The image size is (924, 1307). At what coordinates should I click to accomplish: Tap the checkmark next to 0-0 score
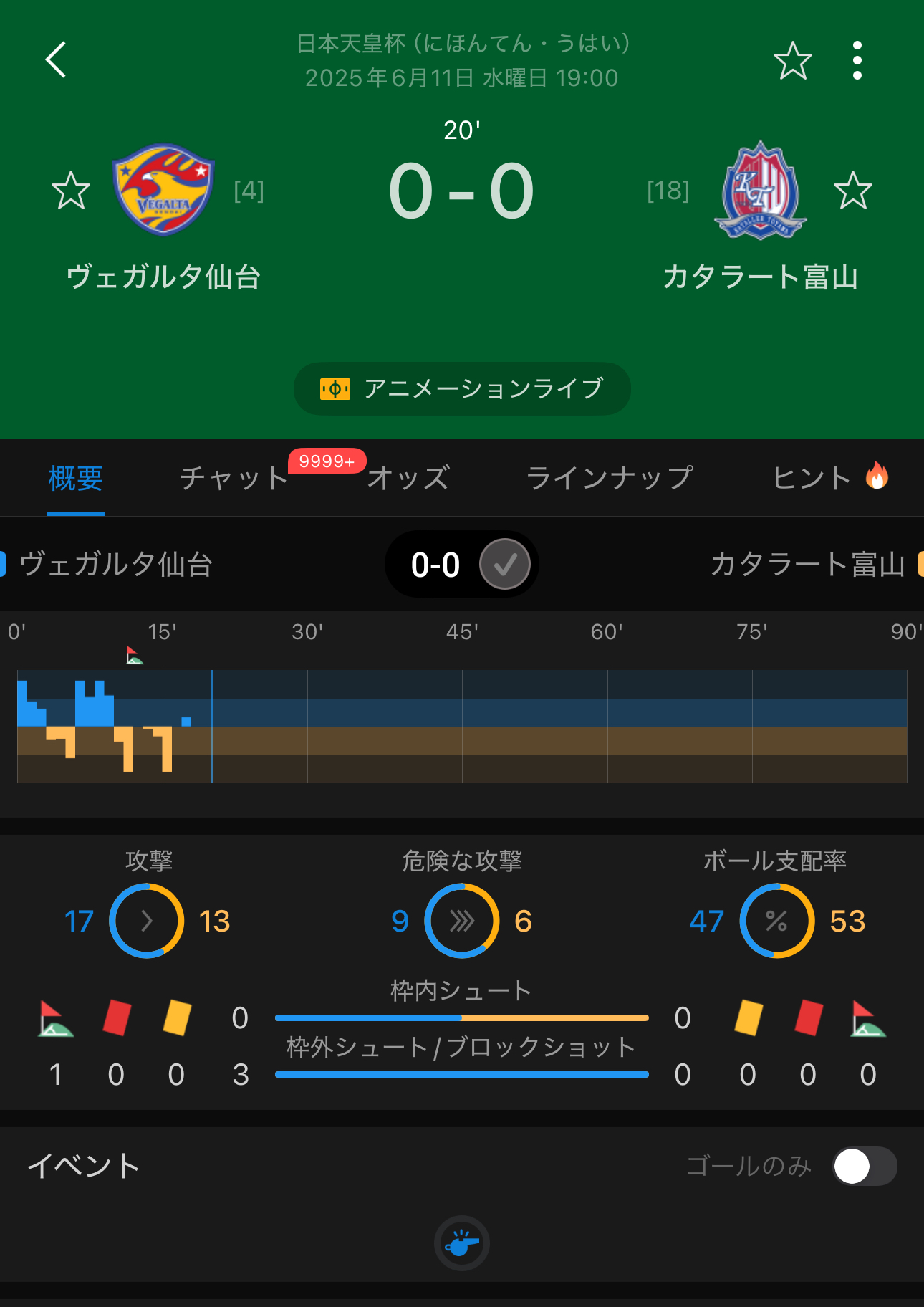505,565
